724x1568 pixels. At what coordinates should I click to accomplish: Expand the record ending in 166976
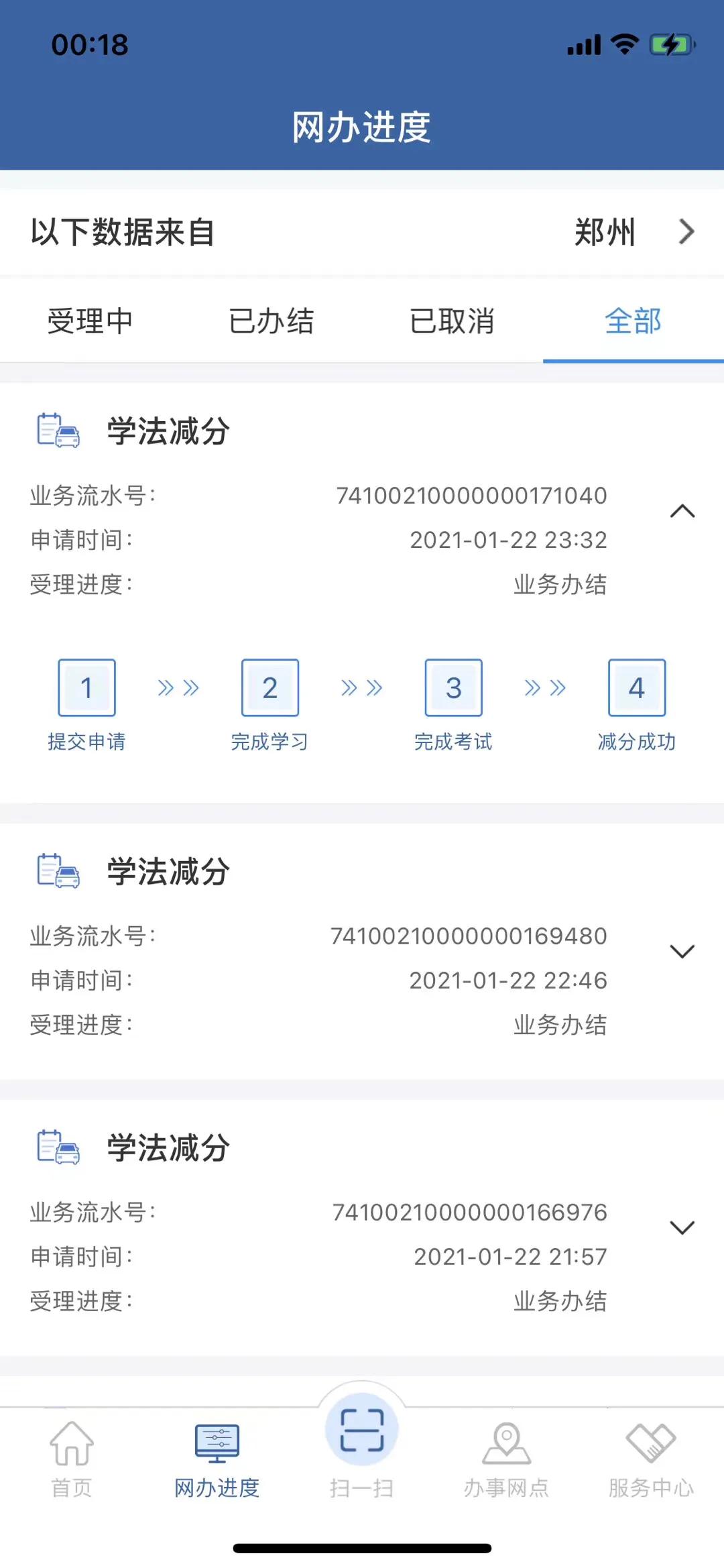pyautogui.click(x=682, y=1228)
